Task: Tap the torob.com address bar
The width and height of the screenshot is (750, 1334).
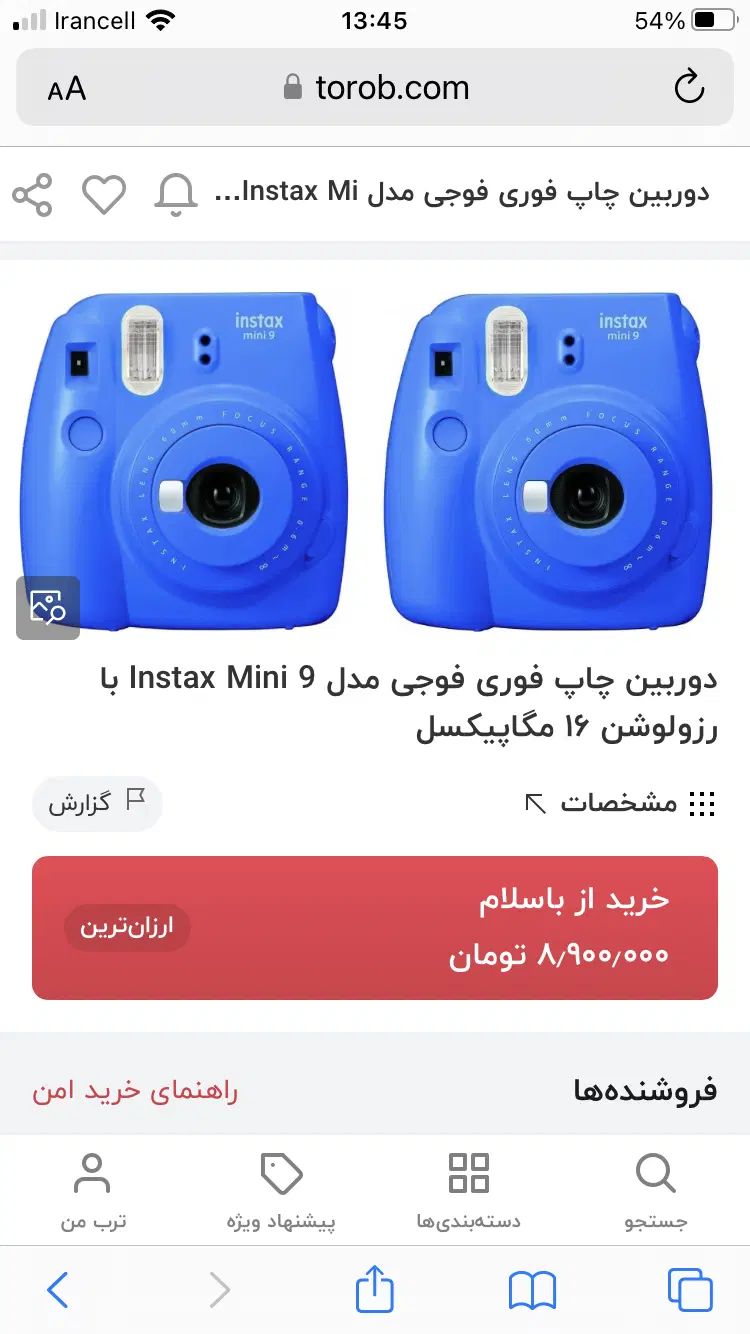Action: tap(376, 88)
